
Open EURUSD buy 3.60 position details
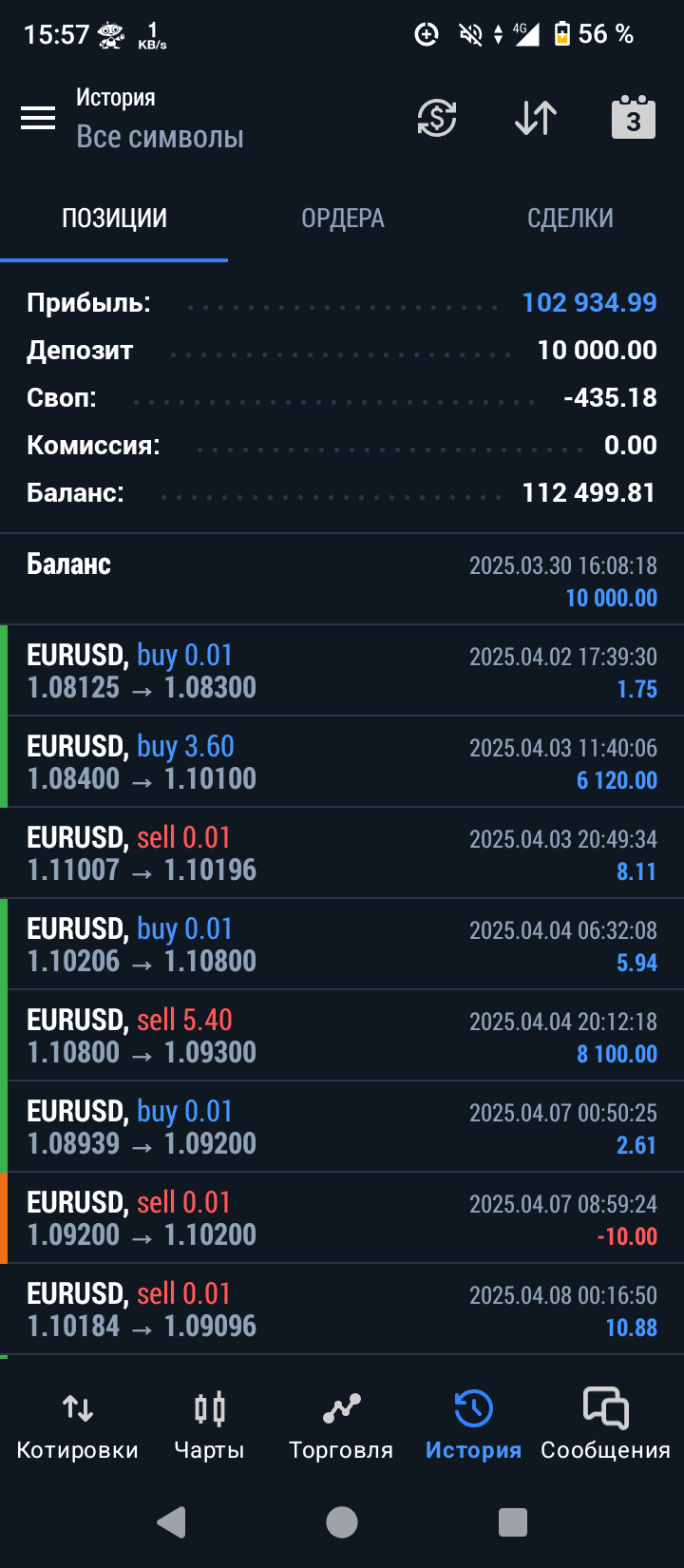click(x=342, y=761)
